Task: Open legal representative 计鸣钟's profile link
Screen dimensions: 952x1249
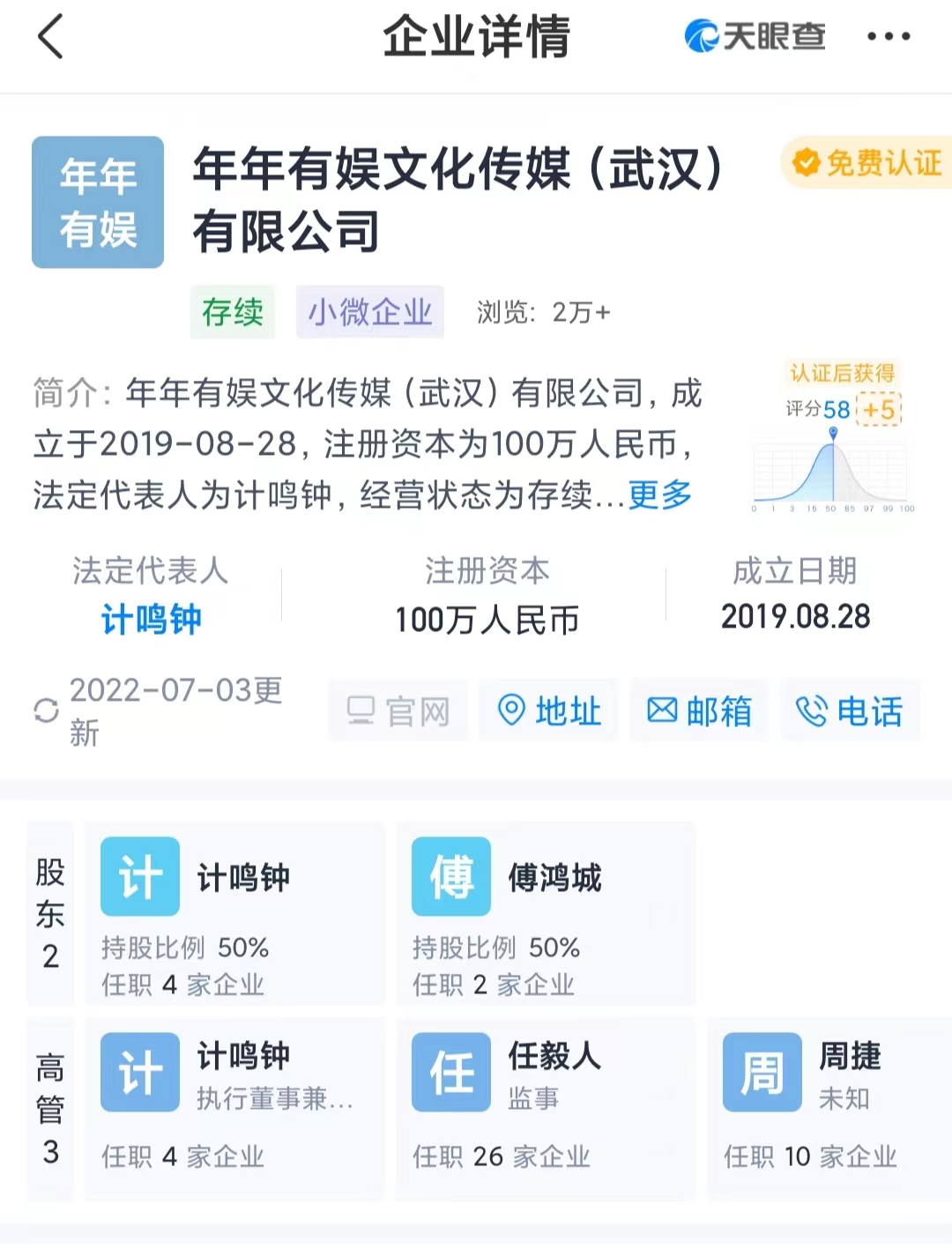Action: (152, 620)
